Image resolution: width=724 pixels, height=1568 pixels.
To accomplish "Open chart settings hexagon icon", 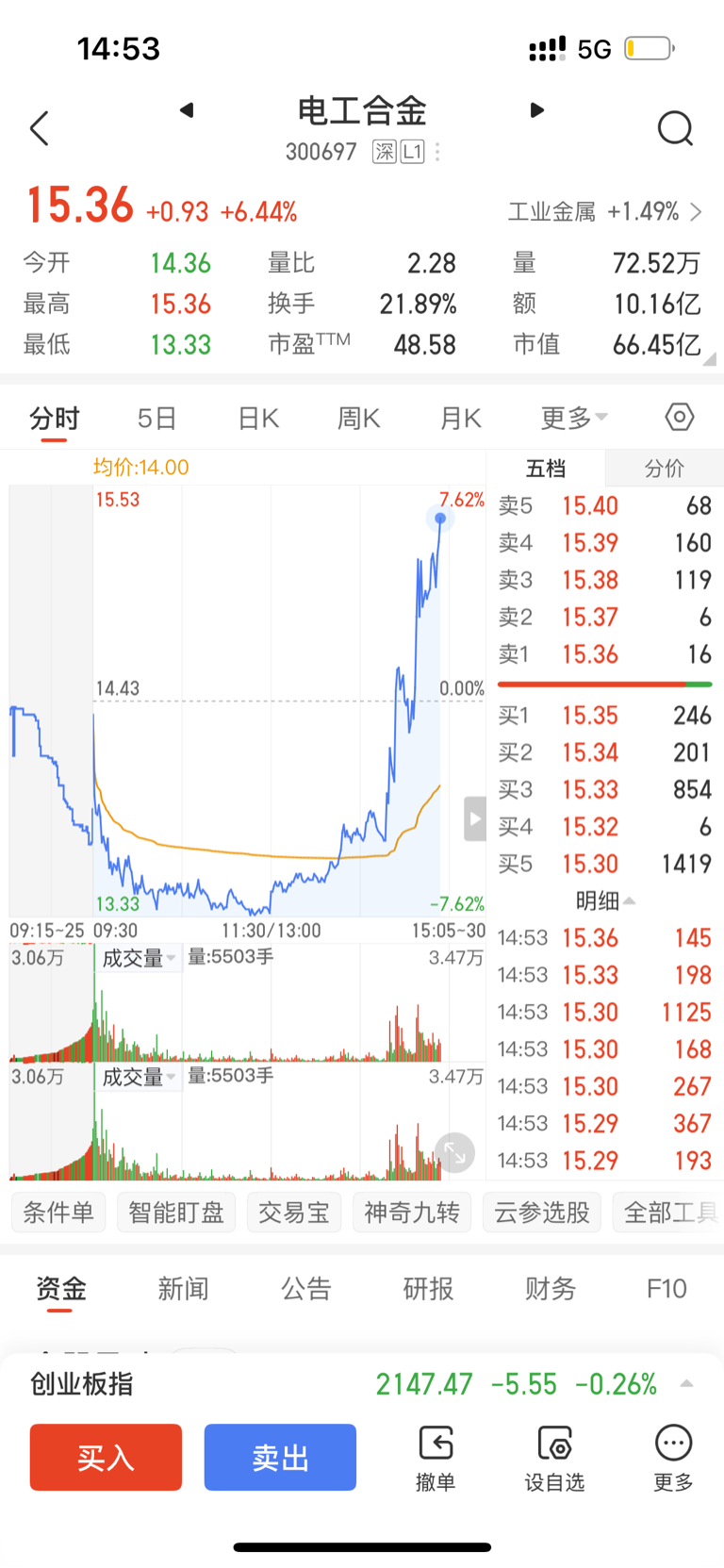I will click(x=679, y=417).
